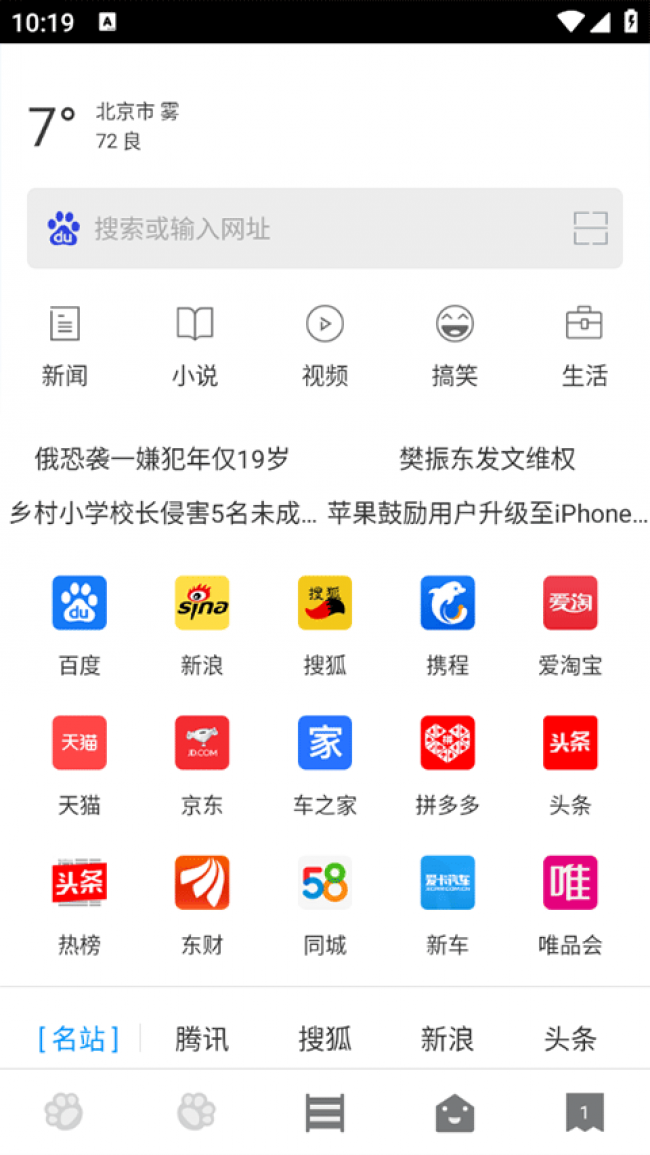Viewport: 650px width, 1155px height.
Task: Open the menu icon in bottom bar
Action: click(325, 1112)
